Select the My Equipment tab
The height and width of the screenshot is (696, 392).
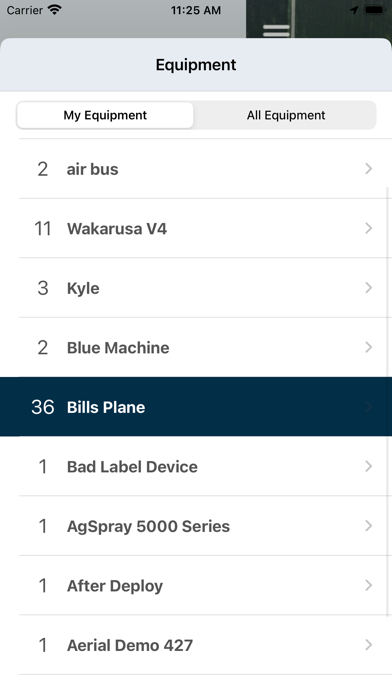(105, 115)
